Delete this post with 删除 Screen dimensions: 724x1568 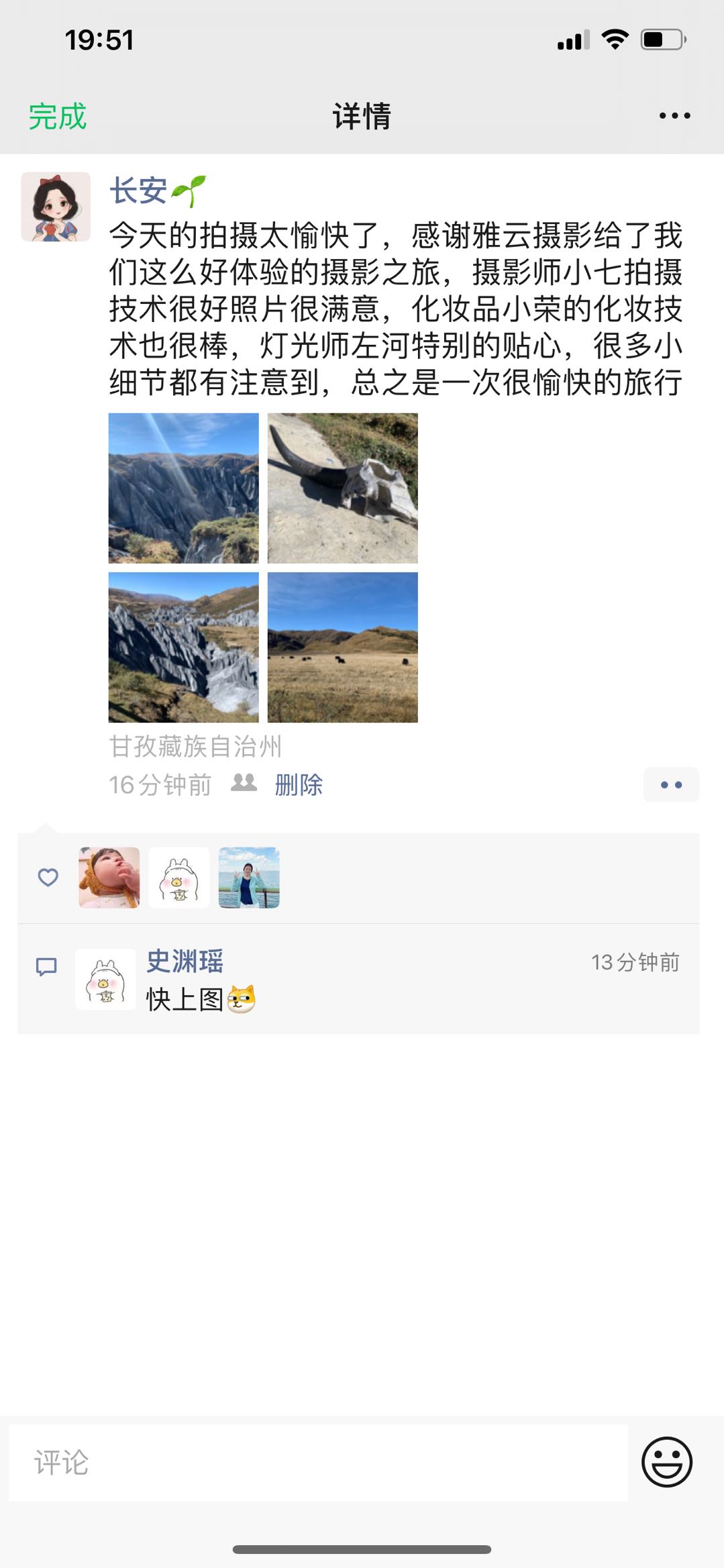click(x=299, y=784)
